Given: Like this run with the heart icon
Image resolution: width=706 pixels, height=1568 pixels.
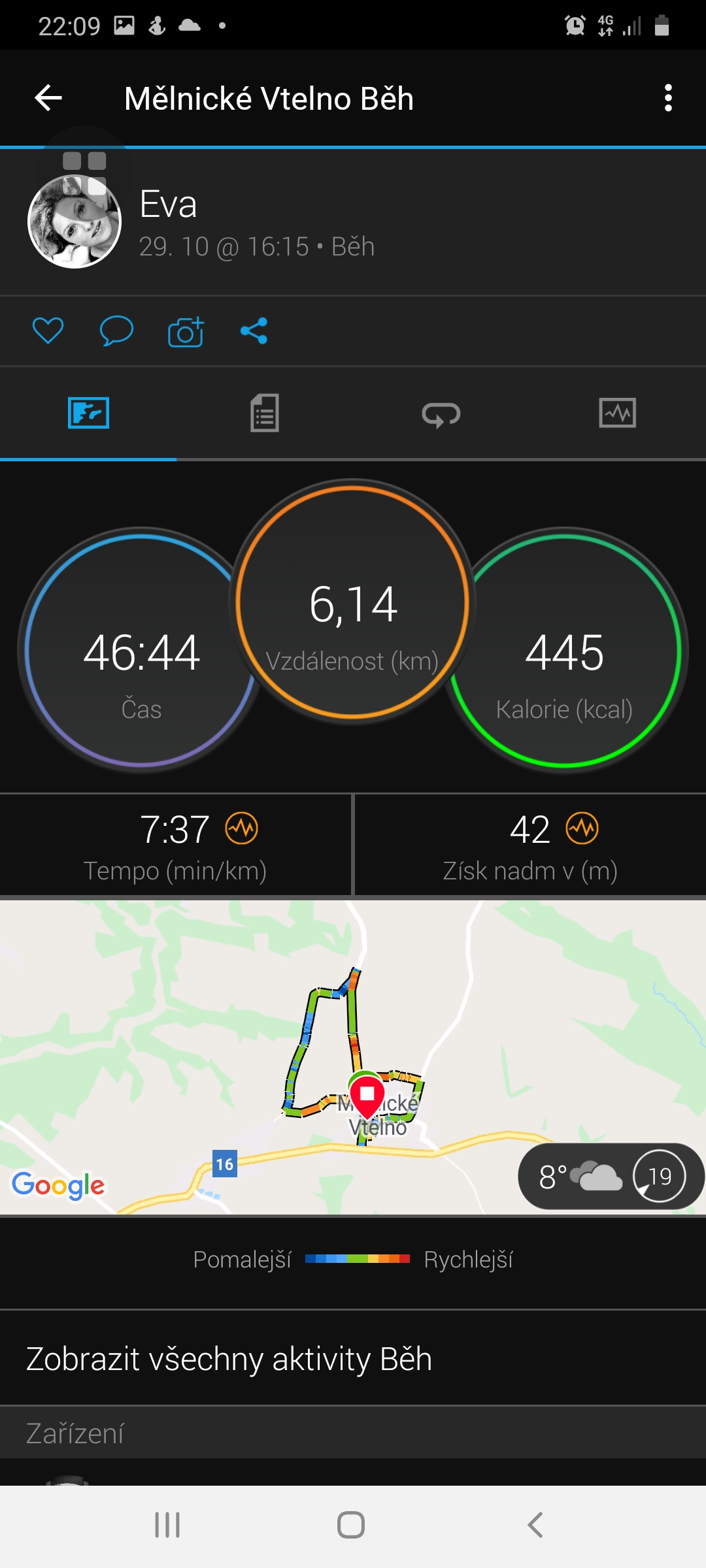Looking at the screenshot, I should coord(48,331).
